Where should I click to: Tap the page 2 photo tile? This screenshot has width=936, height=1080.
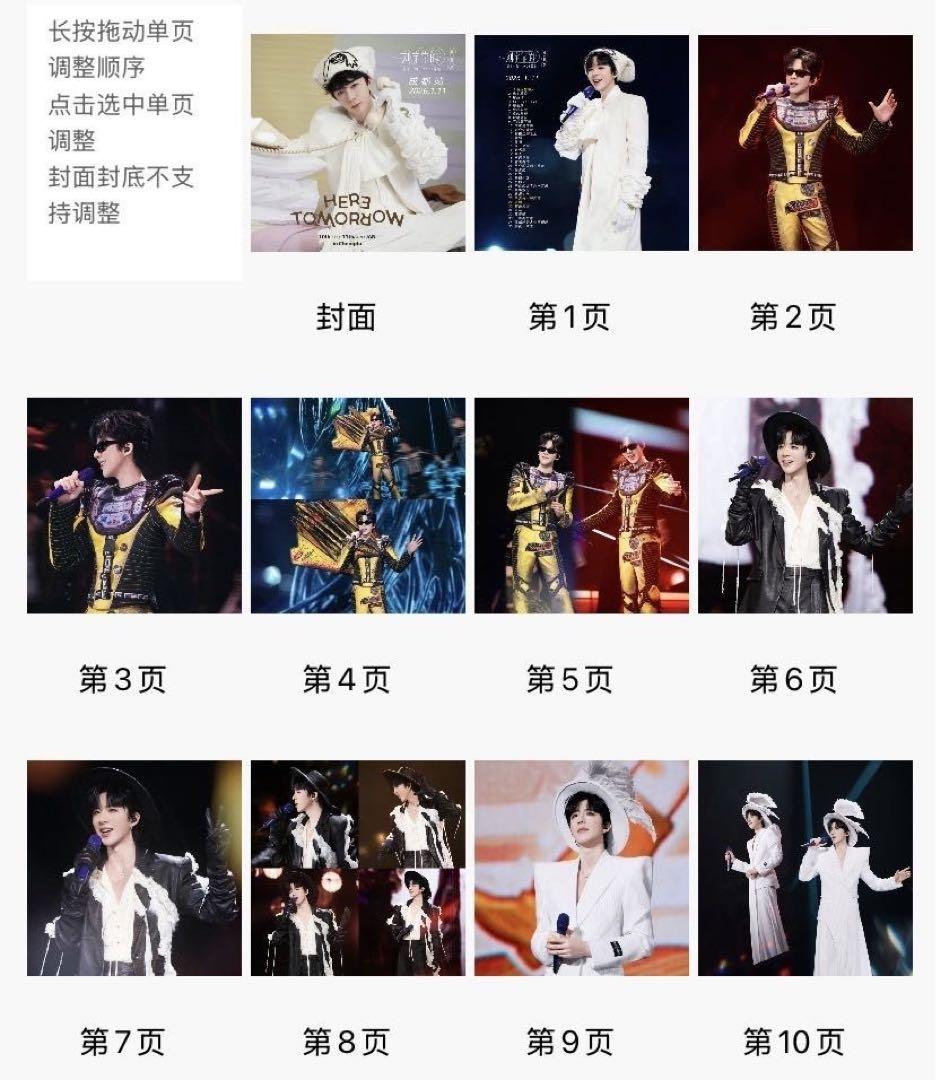coord(805,143)
